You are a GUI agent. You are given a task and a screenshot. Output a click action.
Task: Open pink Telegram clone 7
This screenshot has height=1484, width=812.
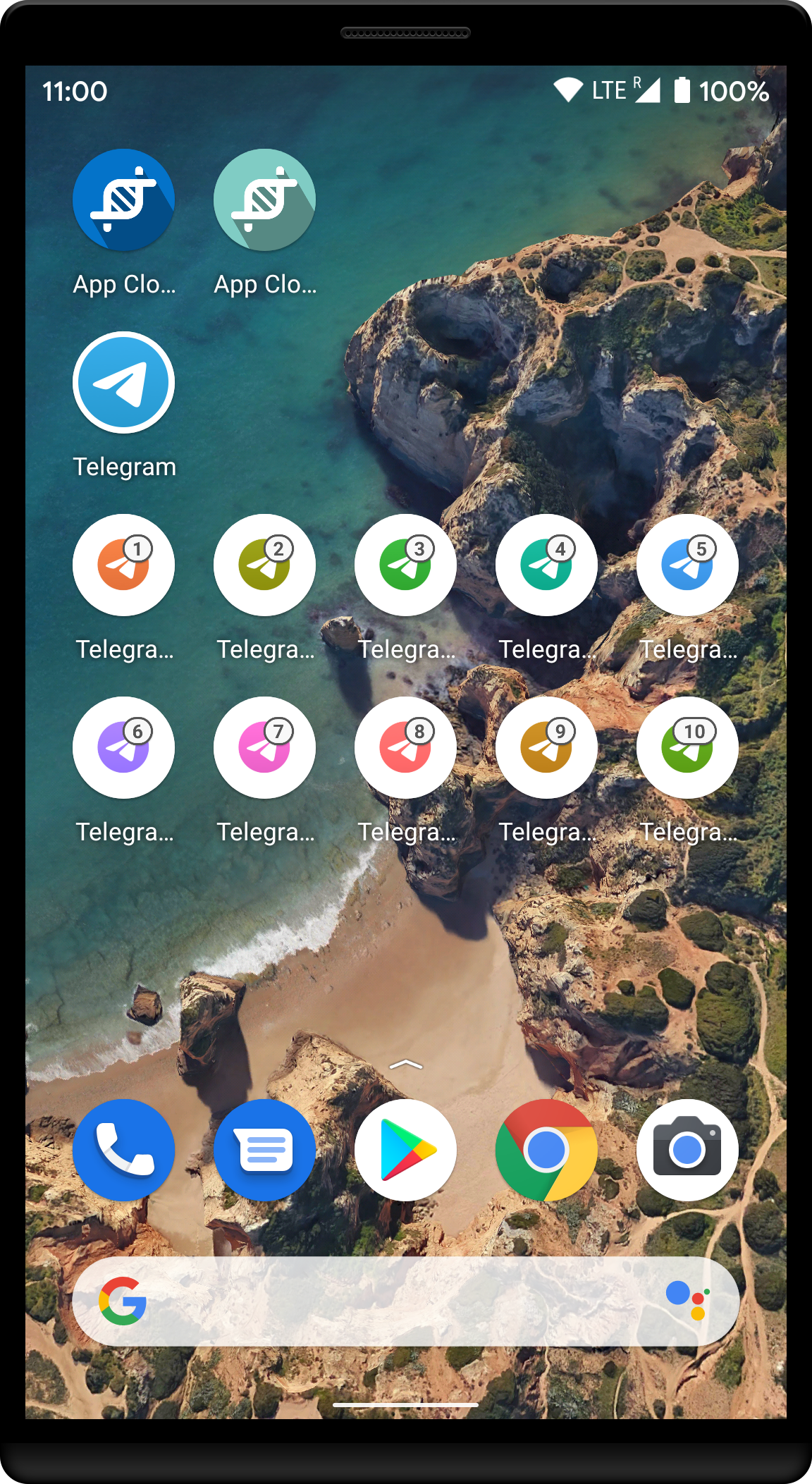[x=264, y=748]
